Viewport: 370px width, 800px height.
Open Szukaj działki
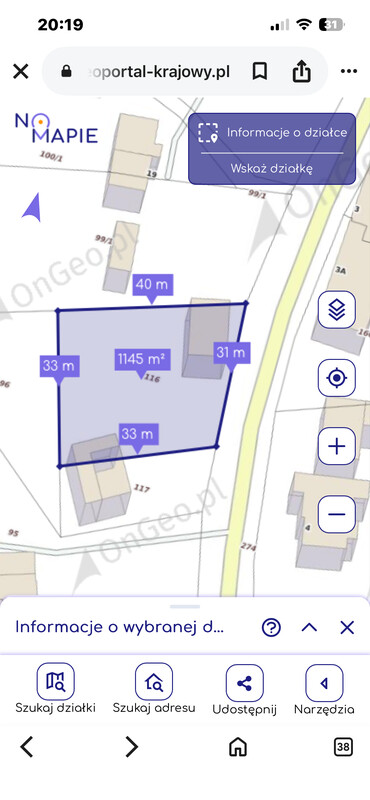click(56, 689)
